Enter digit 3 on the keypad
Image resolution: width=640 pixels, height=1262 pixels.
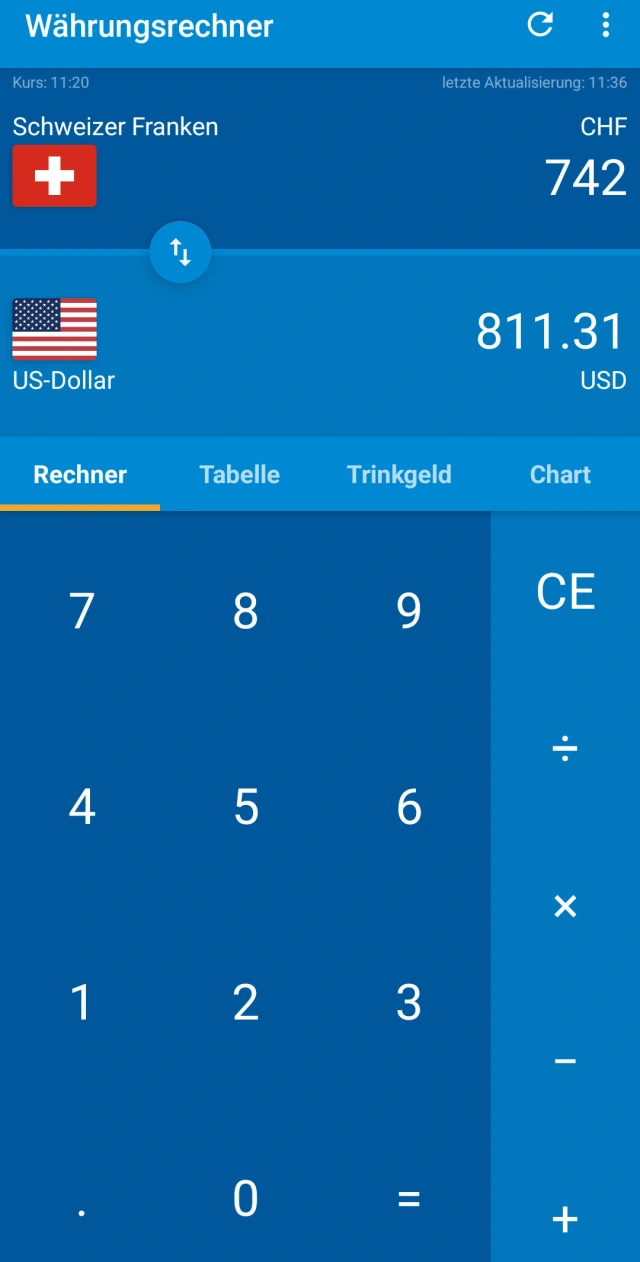pyautogui.click(x=409, y=1002)
